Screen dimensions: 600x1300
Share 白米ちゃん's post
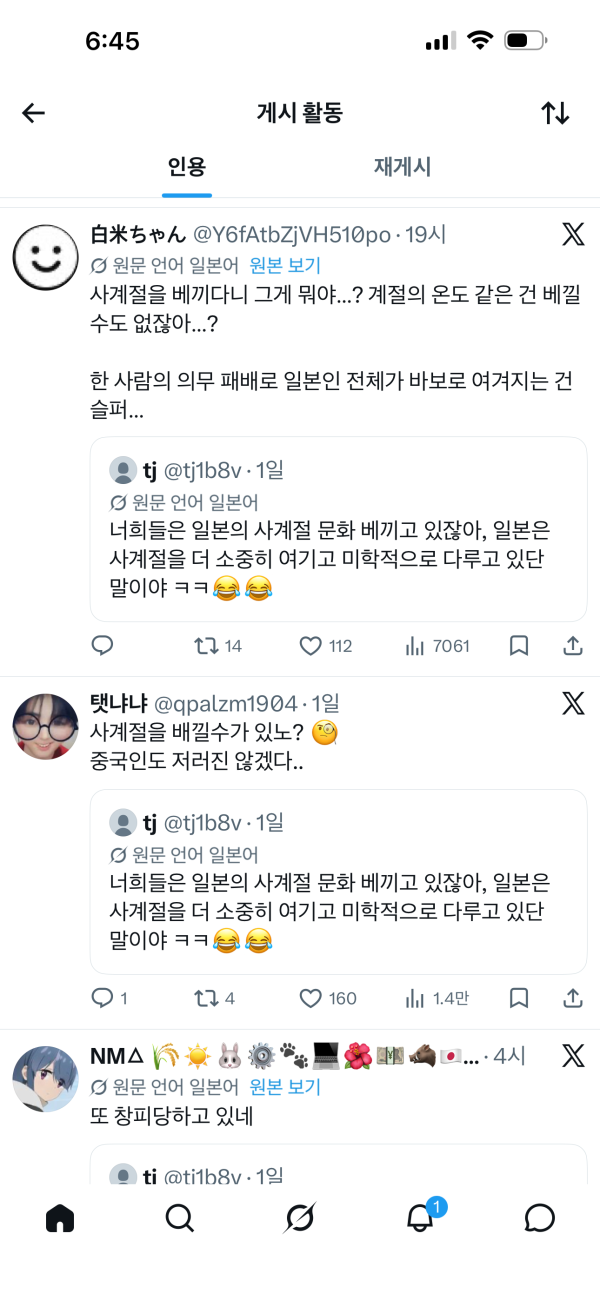[x=573, y=646]
